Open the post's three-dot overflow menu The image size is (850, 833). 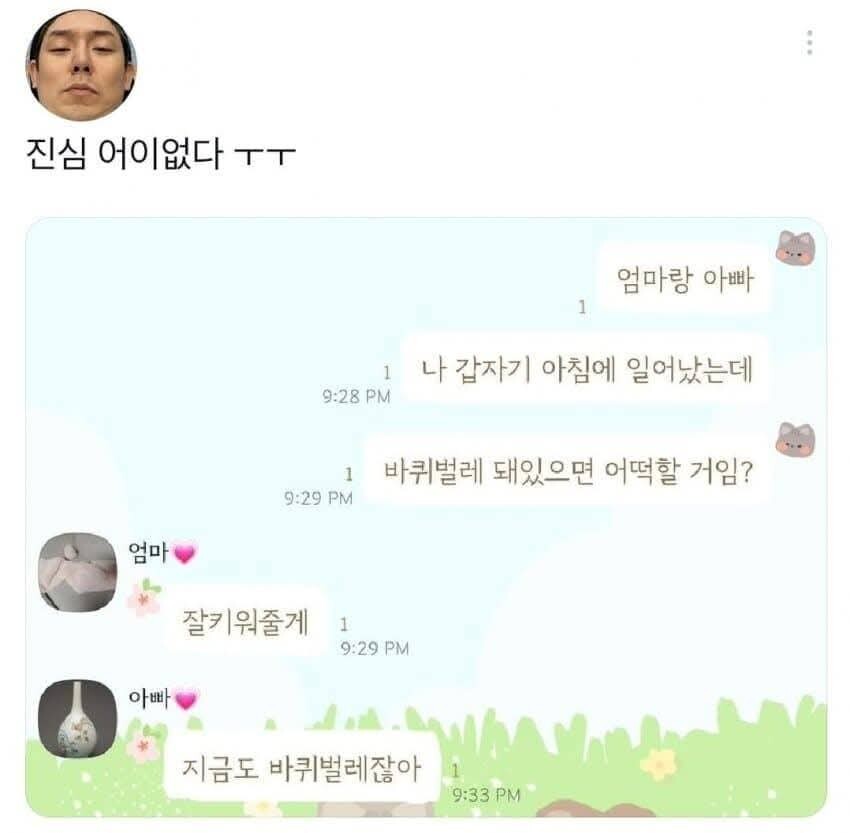point(809,43)
